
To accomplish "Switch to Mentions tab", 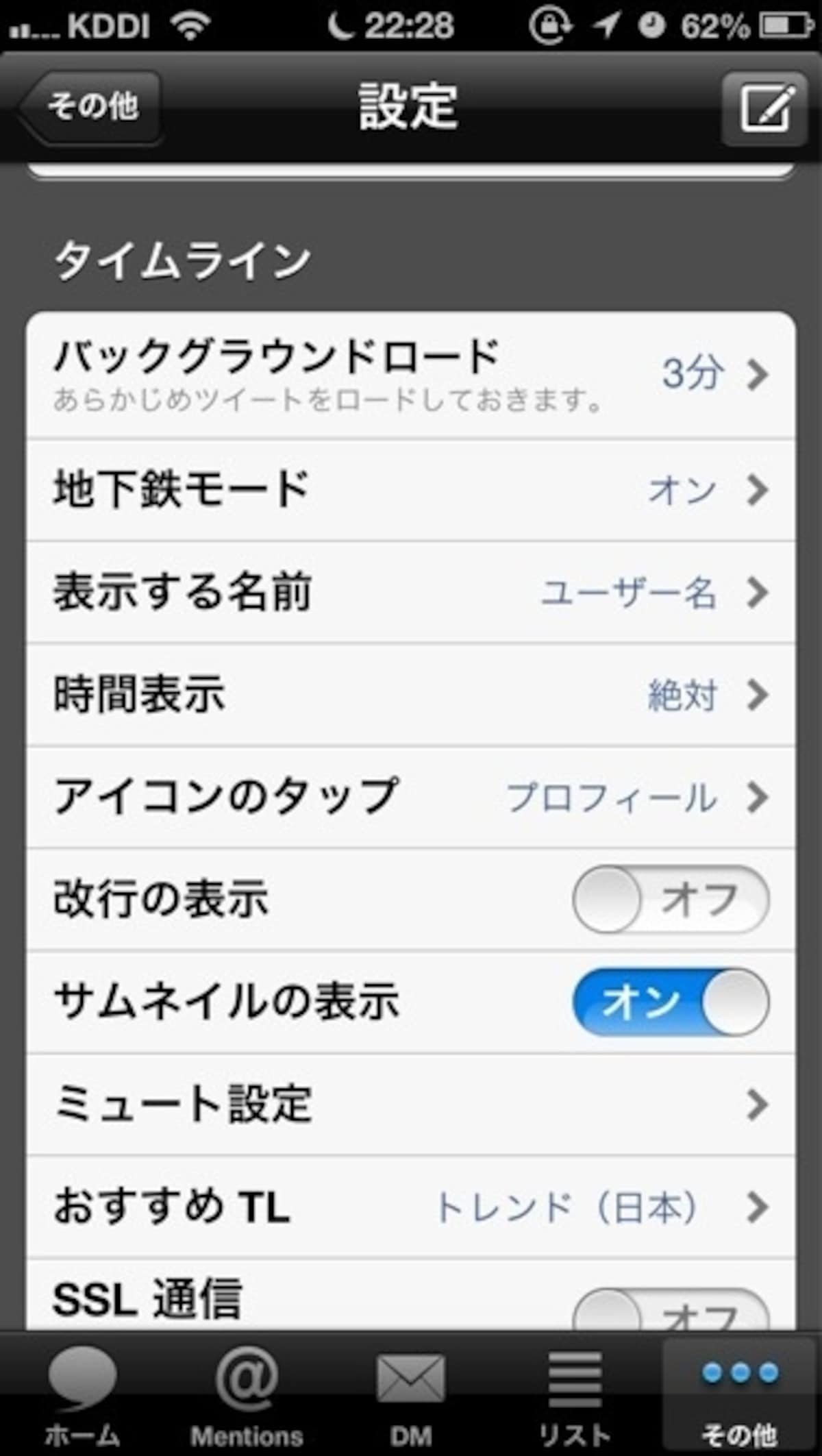I will pyautogui.click(x=247, y=1395).
